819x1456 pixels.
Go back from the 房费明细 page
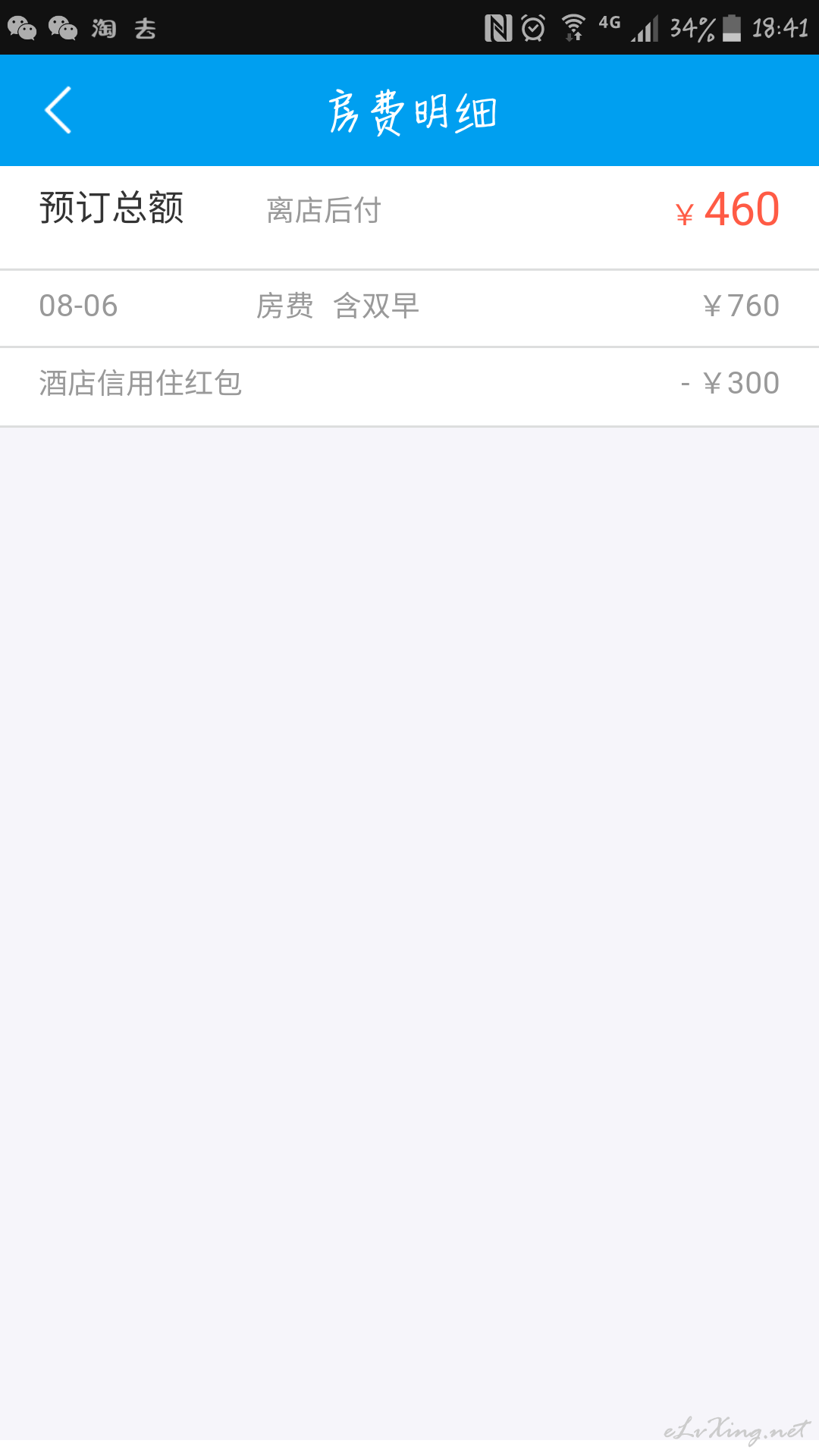pyautogui.click(x=58, y=110)
